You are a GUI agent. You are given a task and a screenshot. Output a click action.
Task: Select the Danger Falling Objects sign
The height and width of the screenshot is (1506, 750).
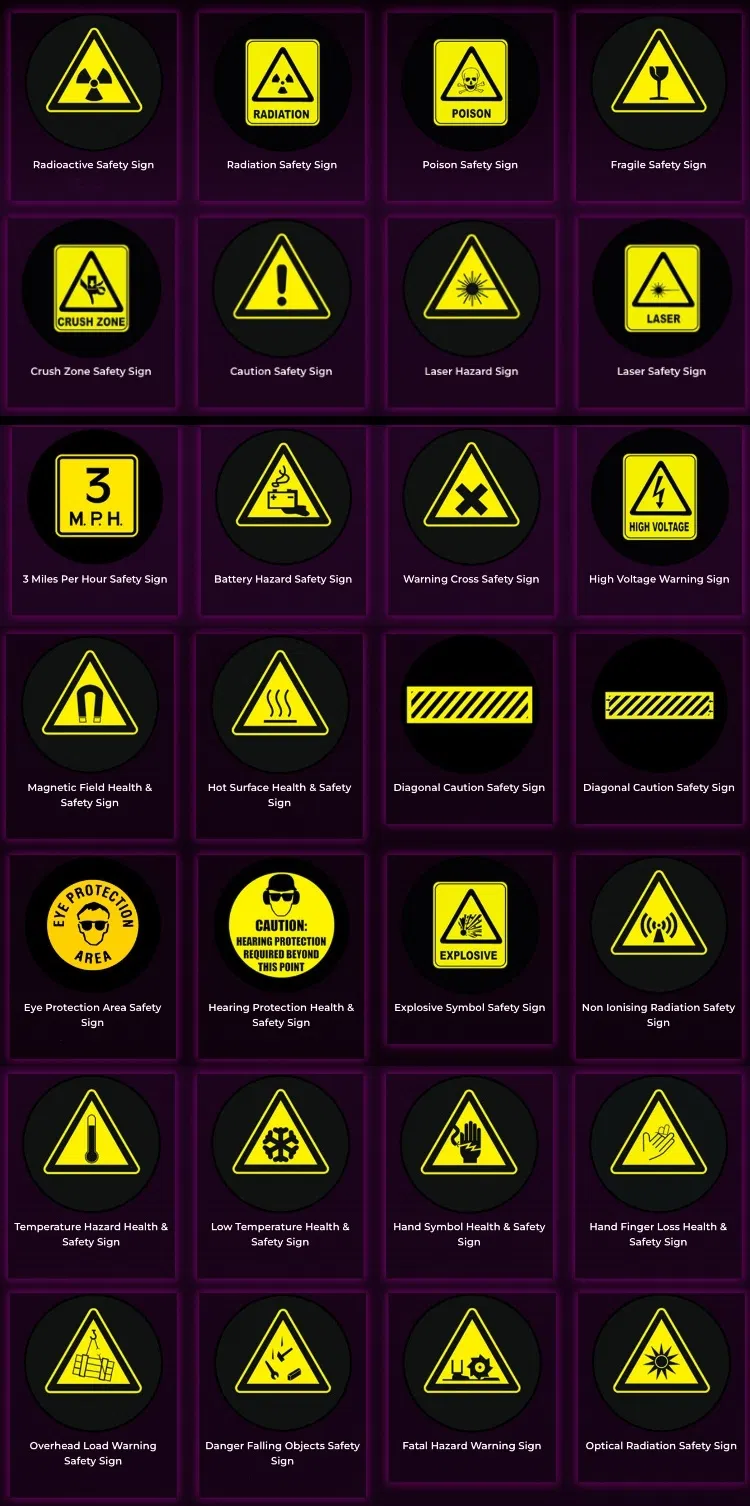[x=282, y=1360]
